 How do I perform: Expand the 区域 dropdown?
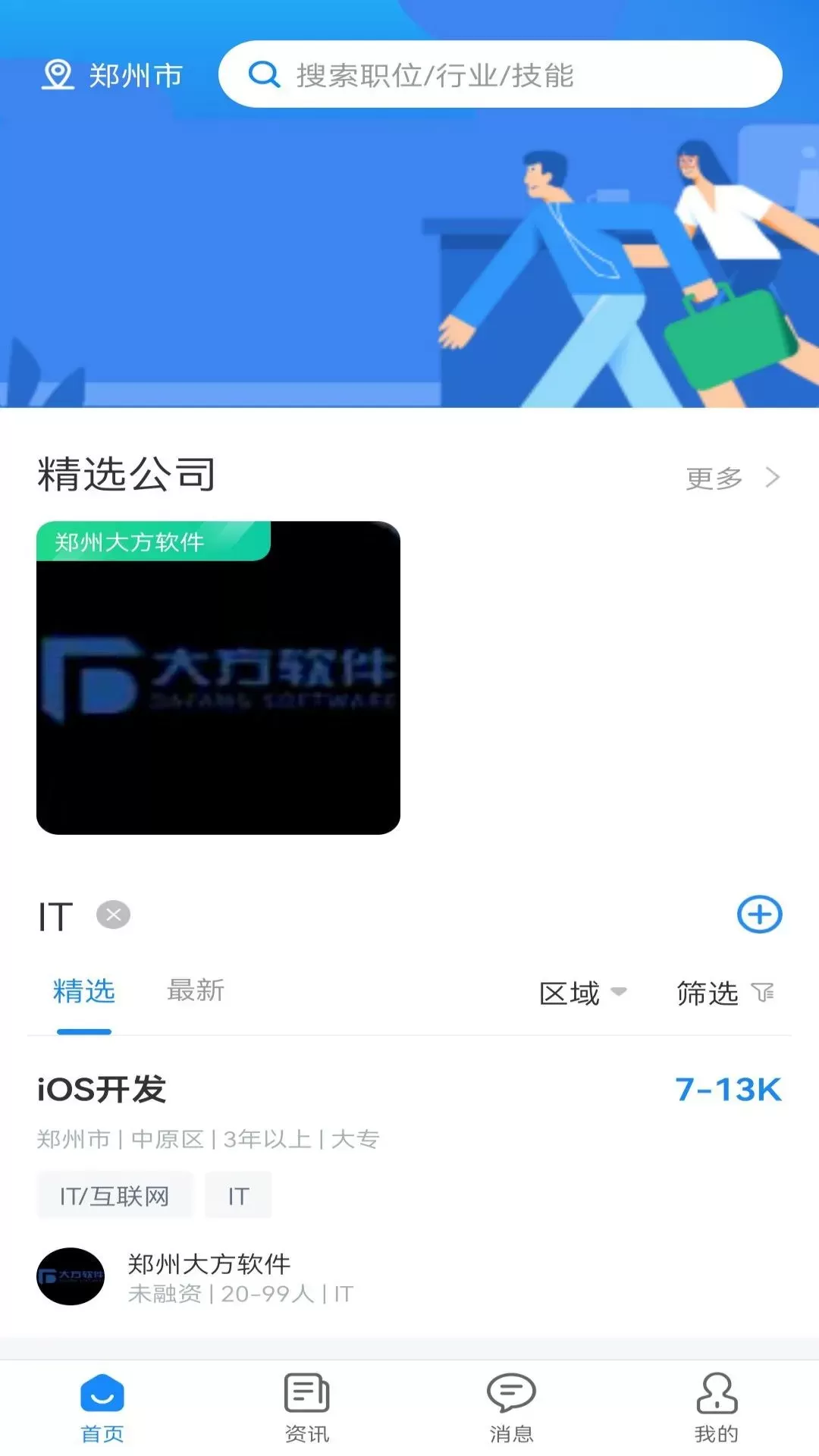coord(583,993)
